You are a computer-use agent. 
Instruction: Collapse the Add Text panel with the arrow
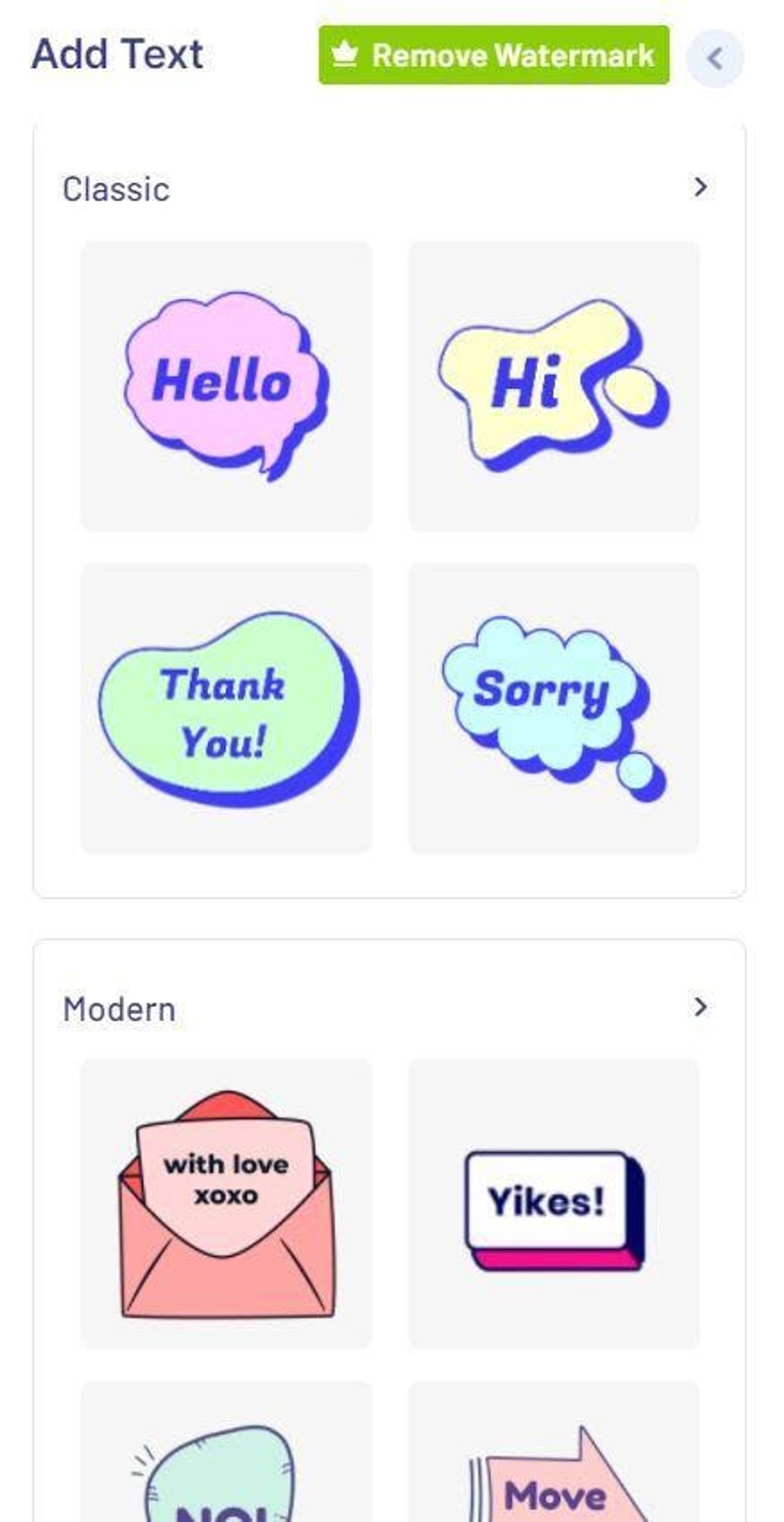[x=715, y=58]
